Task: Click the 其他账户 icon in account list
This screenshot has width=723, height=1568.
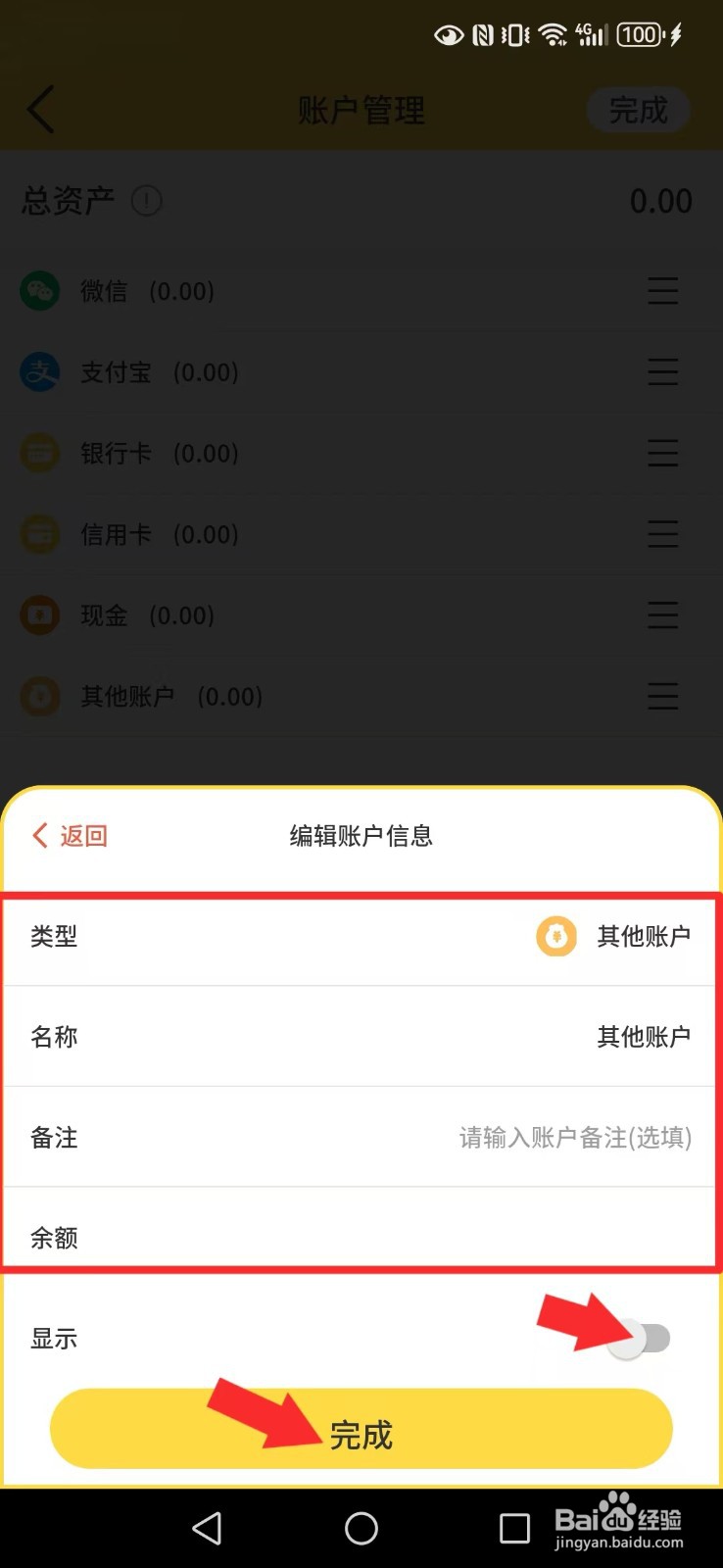Action: point(39,697)
